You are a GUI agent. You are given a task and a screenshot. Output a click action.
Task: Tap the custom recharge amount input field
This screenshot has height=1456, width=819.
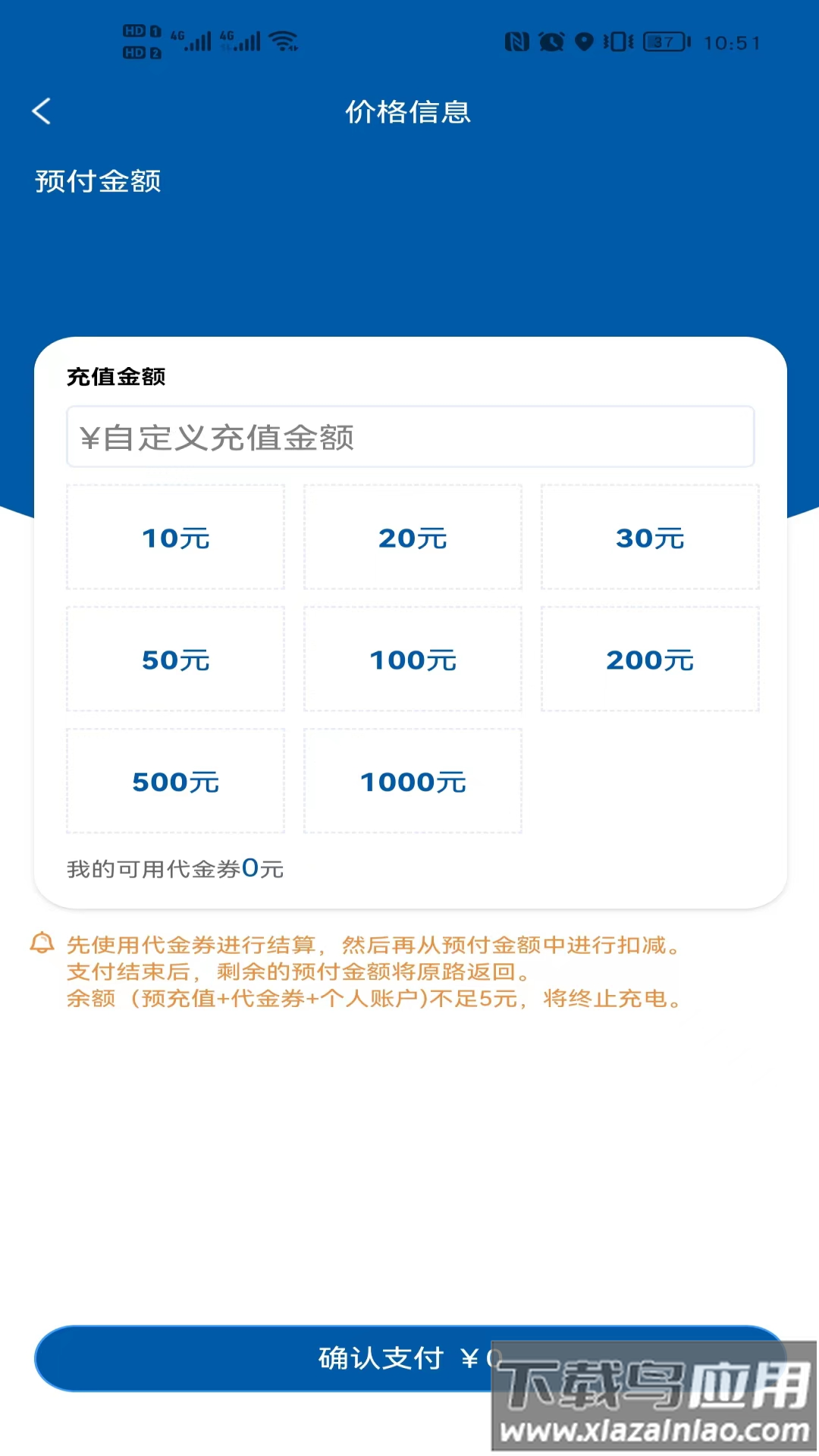coord(409,437)
